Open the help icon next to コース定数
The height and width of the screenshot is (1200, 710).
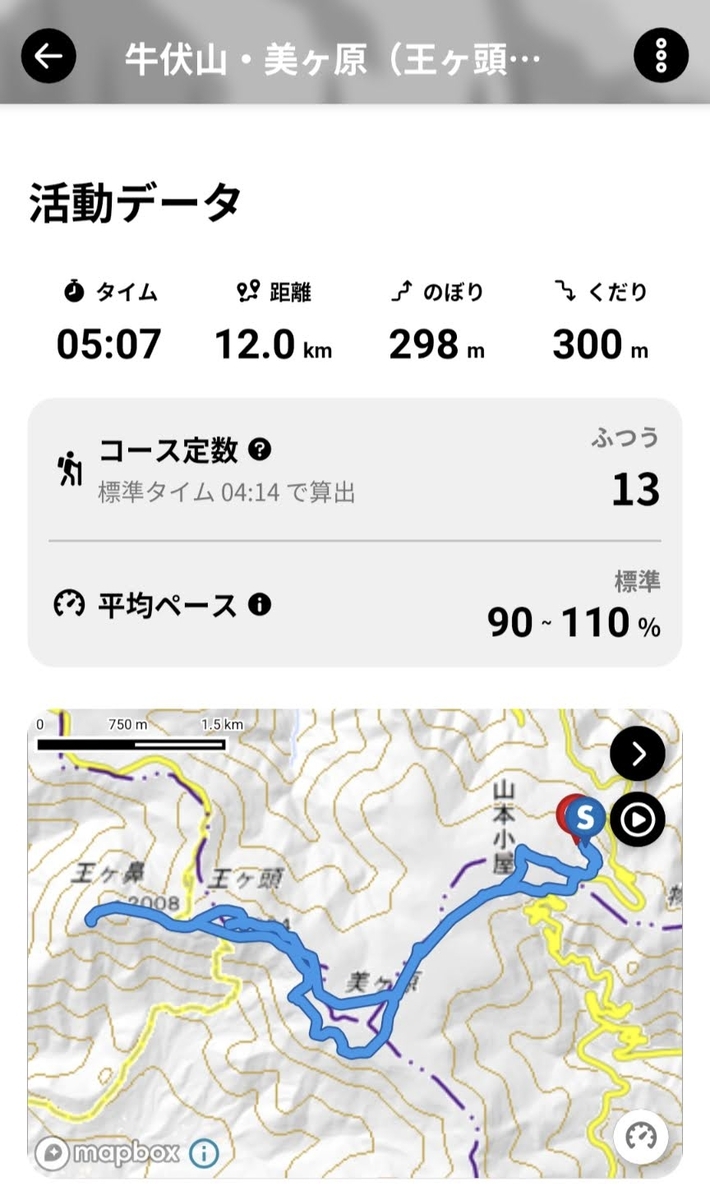259,450
